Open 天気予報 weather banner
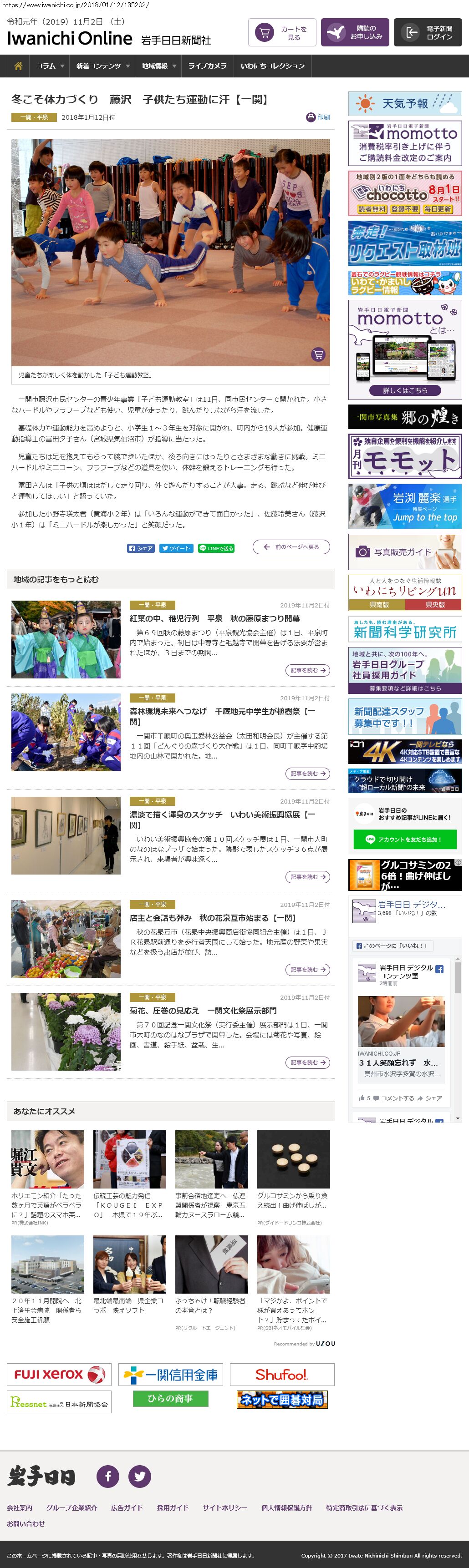469x1568 pixels. tap(404, 103)
